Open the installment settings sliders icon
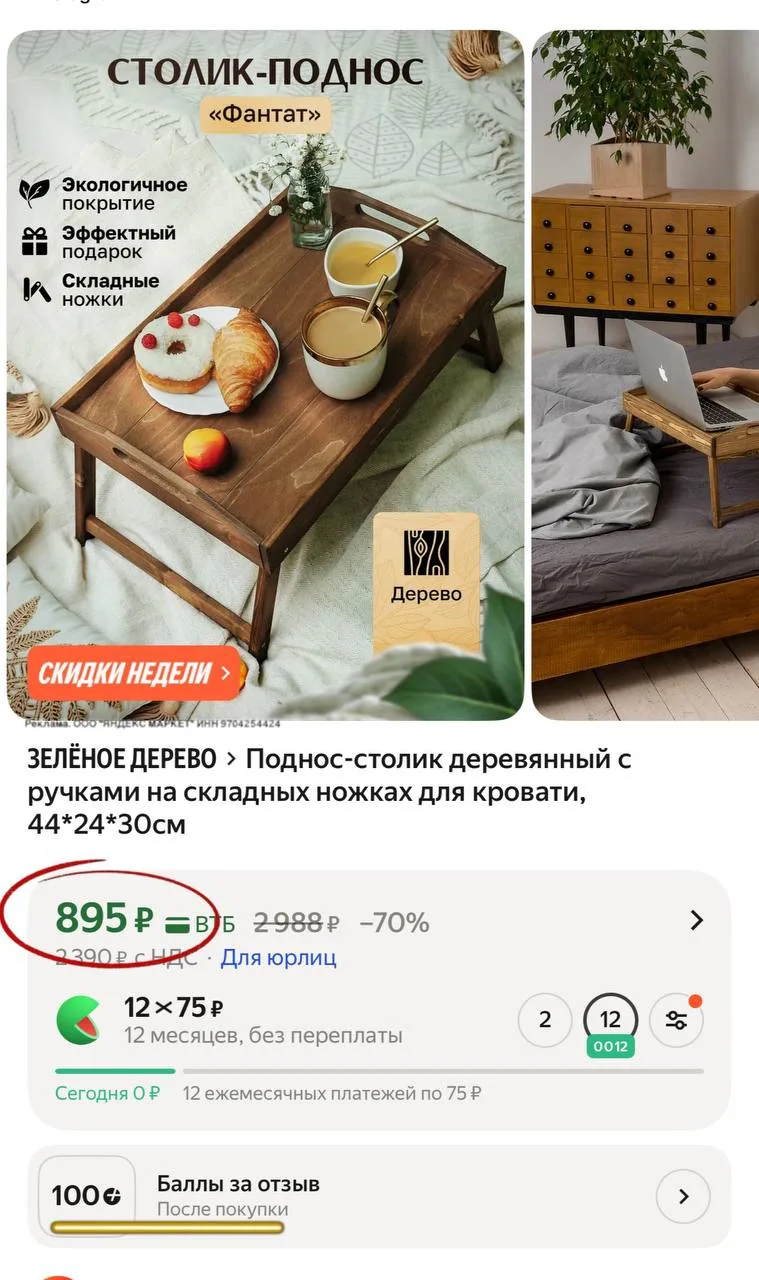Screen dimensions: 759x1280 [677, 1020]
